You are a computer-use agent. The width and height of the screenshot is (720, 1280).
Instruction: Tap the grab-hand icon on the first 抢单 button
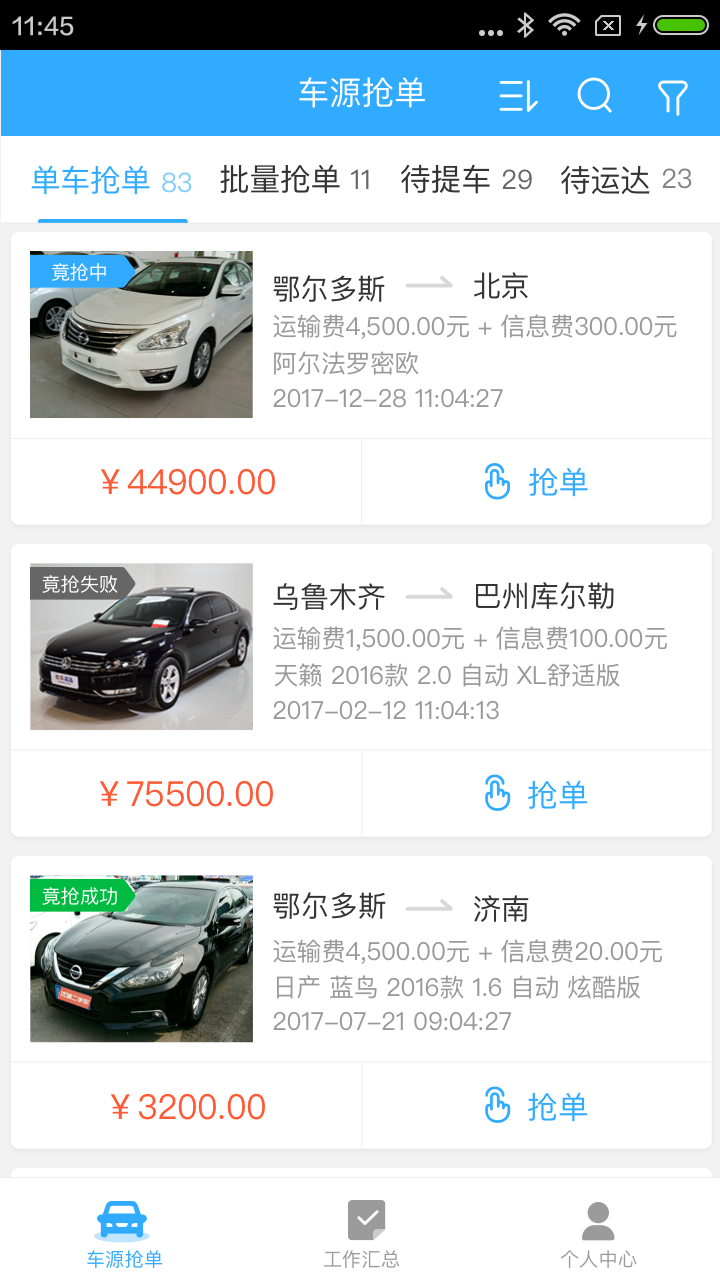(497, 481)
